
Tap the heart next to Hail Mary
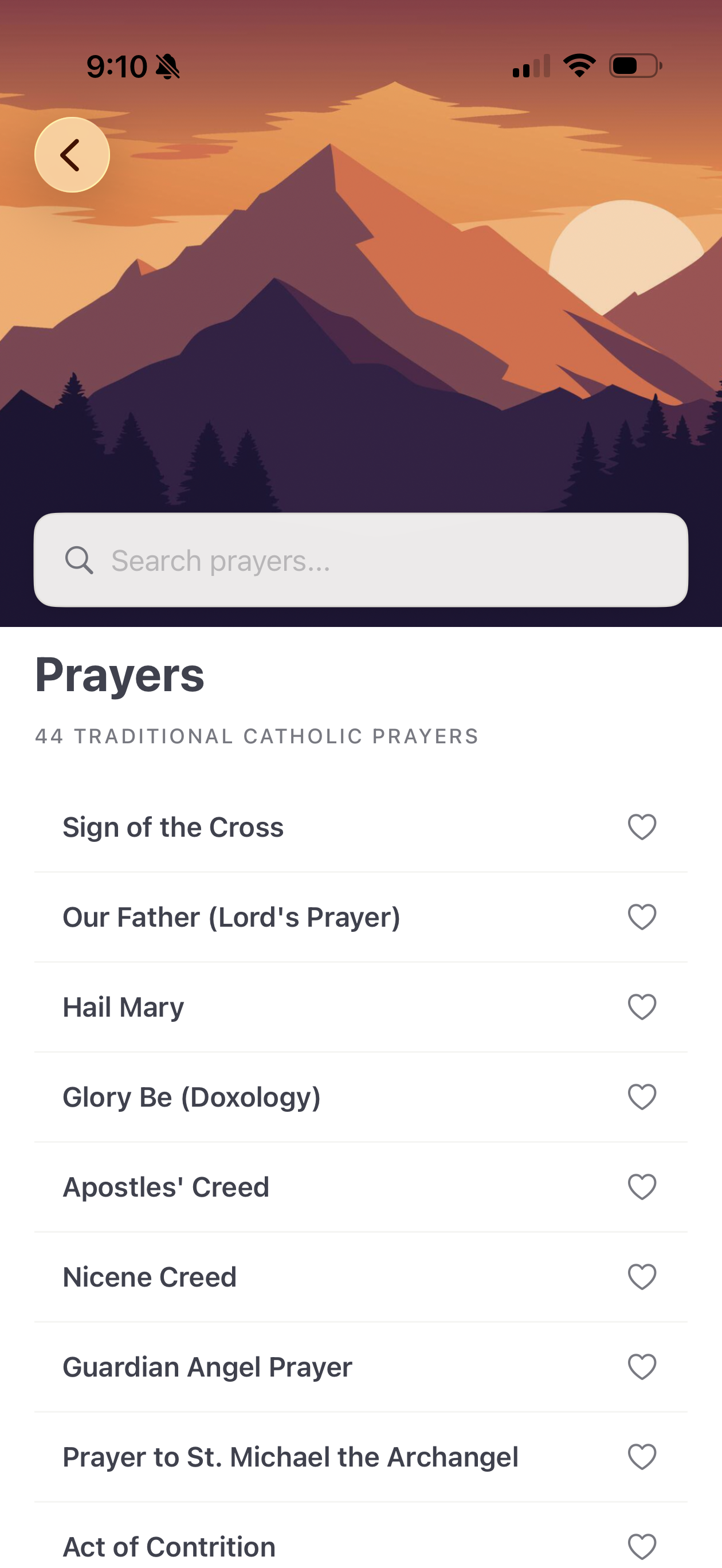[x=642, y=1007]
